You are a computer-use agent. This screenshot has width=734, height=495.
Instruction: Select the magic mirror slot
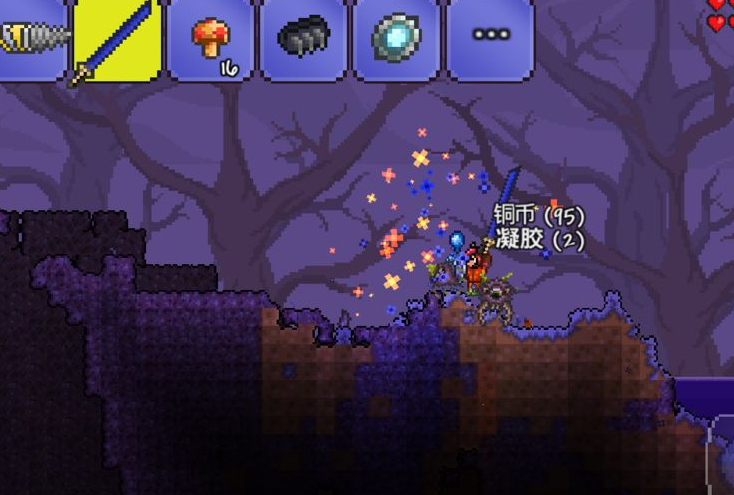point(396,38)
